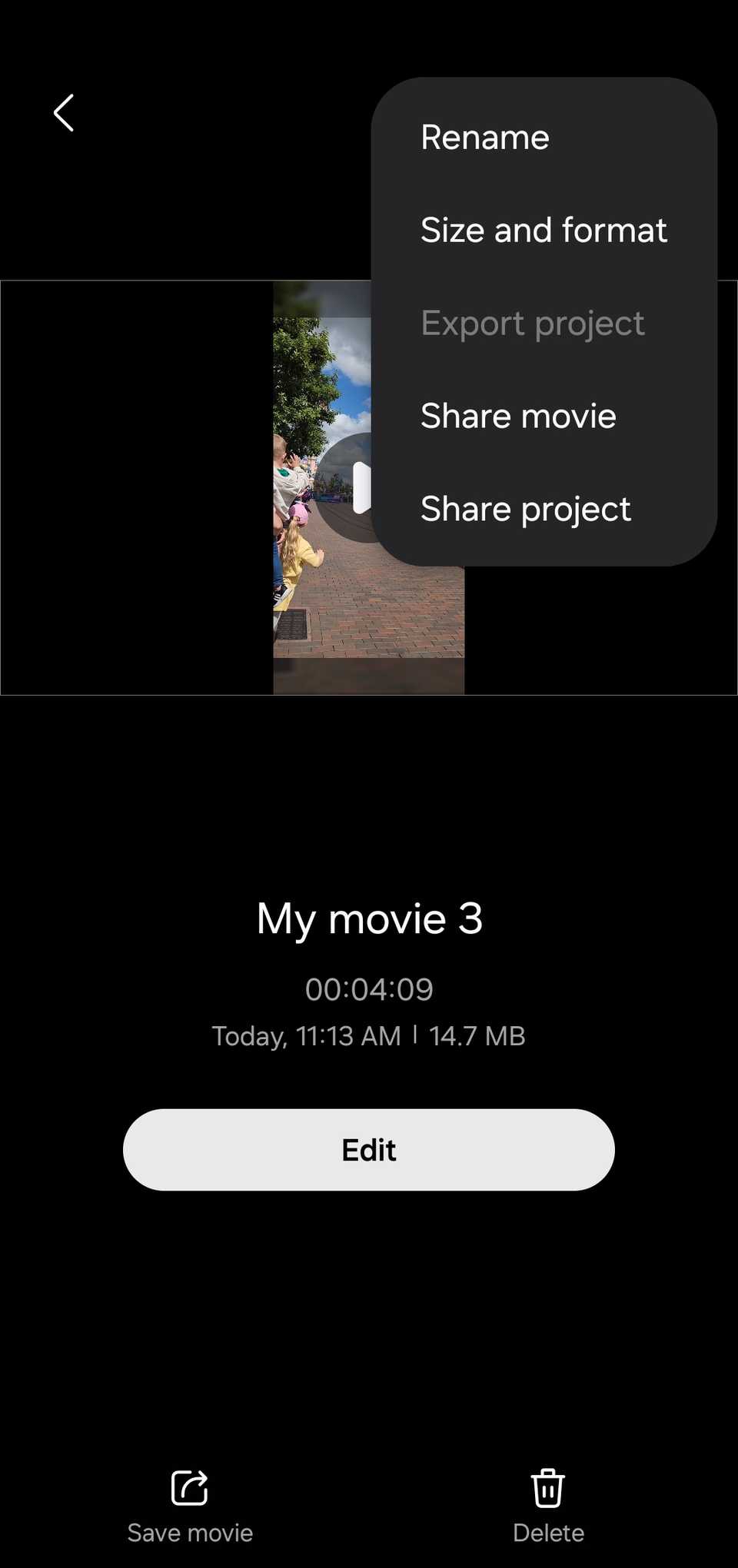This screenshot has height=1568, width=738.
Task: Tap the file size 14.7 MB text
Action: pyautogui.click(x=476, y=1035)
